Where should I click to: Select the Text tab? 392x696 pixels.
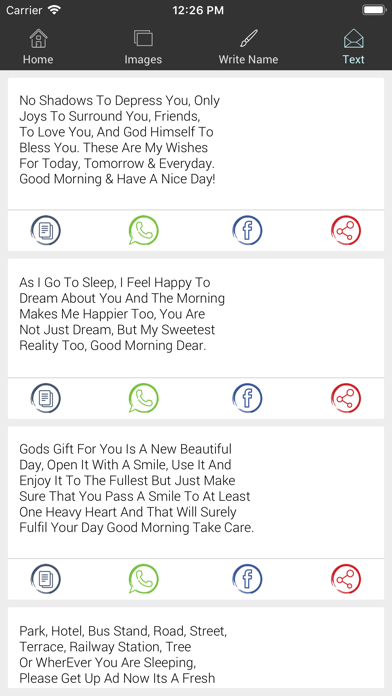[x=353, y=47]
